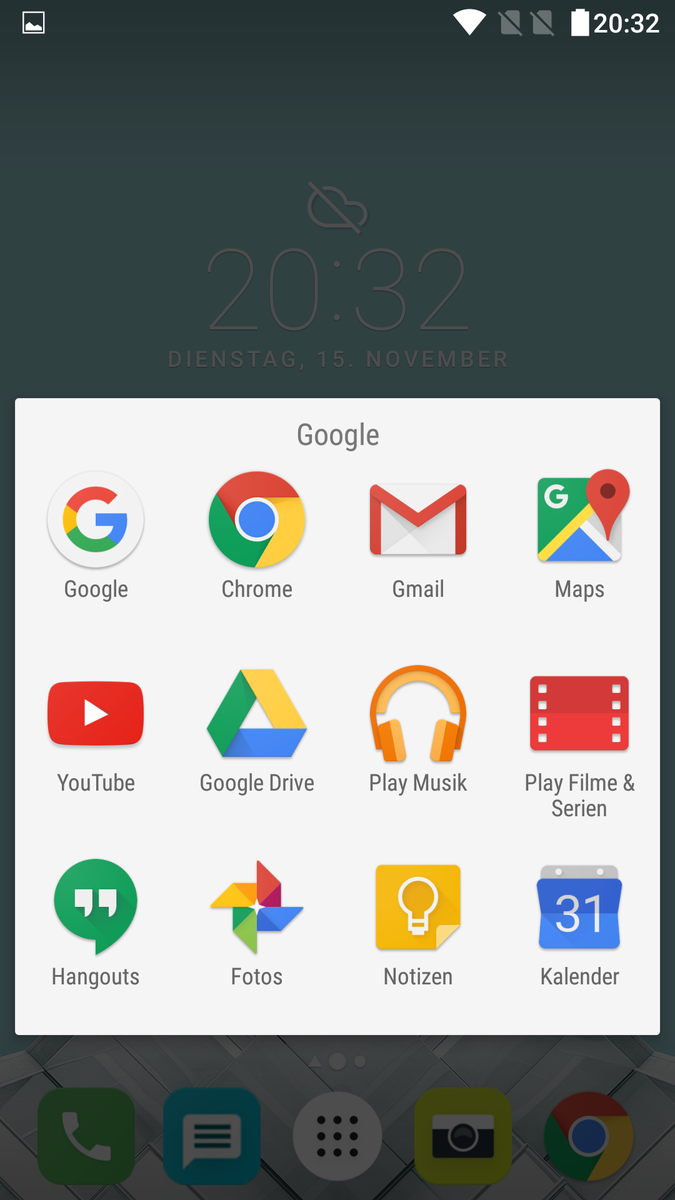The width and height of the screenshot is (675, 1200).
Task: Launch the camera from the dock
Action: (463, 1136)
